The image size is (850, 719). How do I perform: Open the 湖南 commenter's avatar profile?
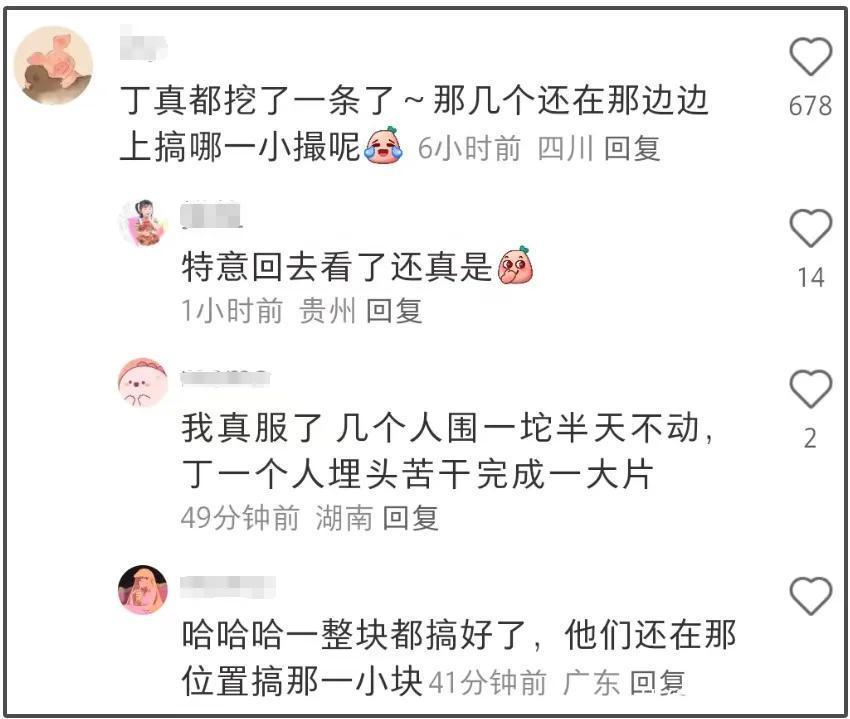point(143,384)
